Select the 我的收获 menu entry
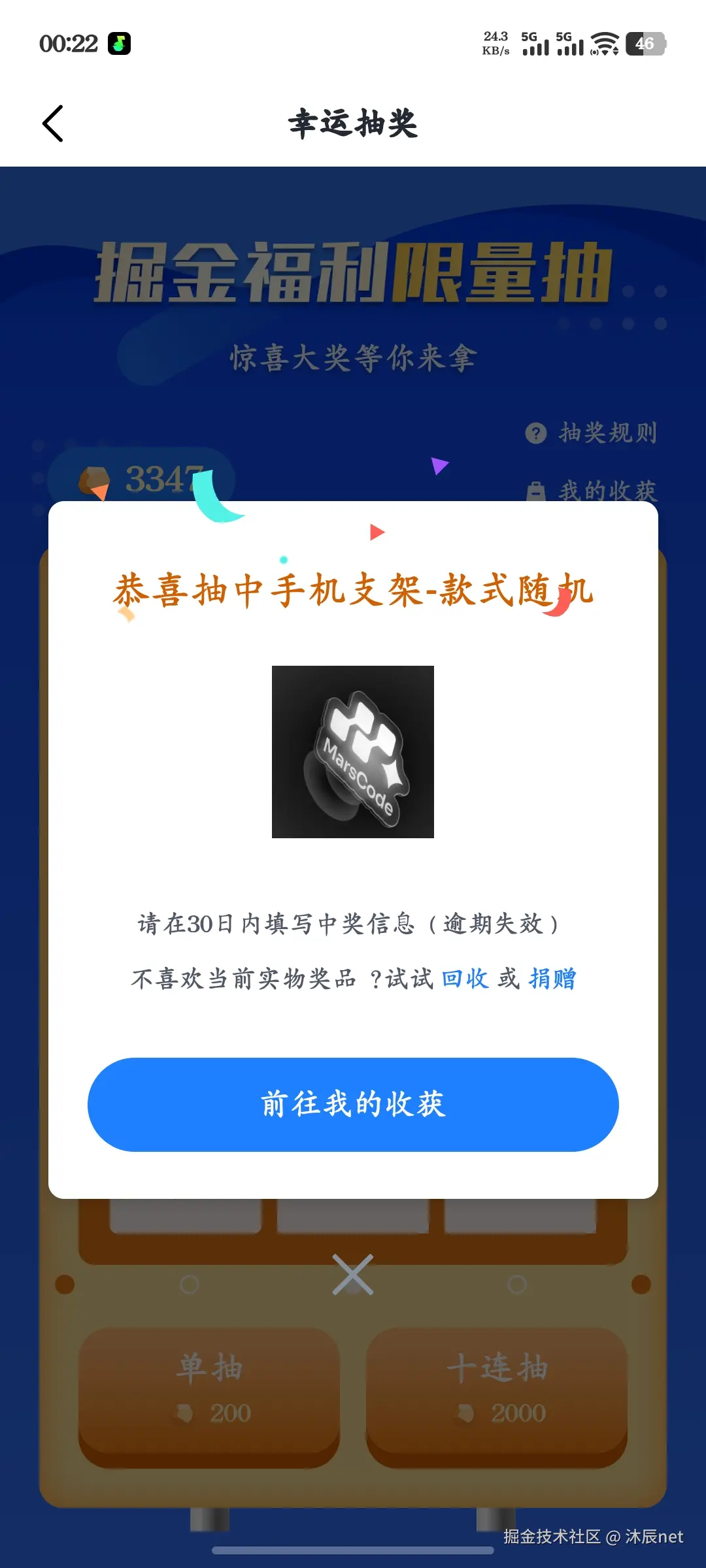This screenshot has height=1568, width=706. pos(608,491)
